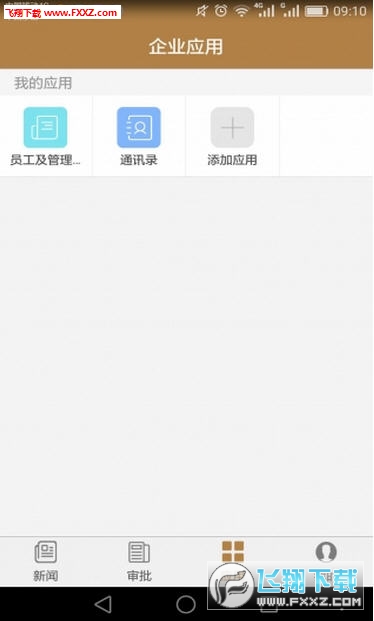Open the 通讯录 contacts app
This screenshot has width=374, height=621.
(139, 135)
